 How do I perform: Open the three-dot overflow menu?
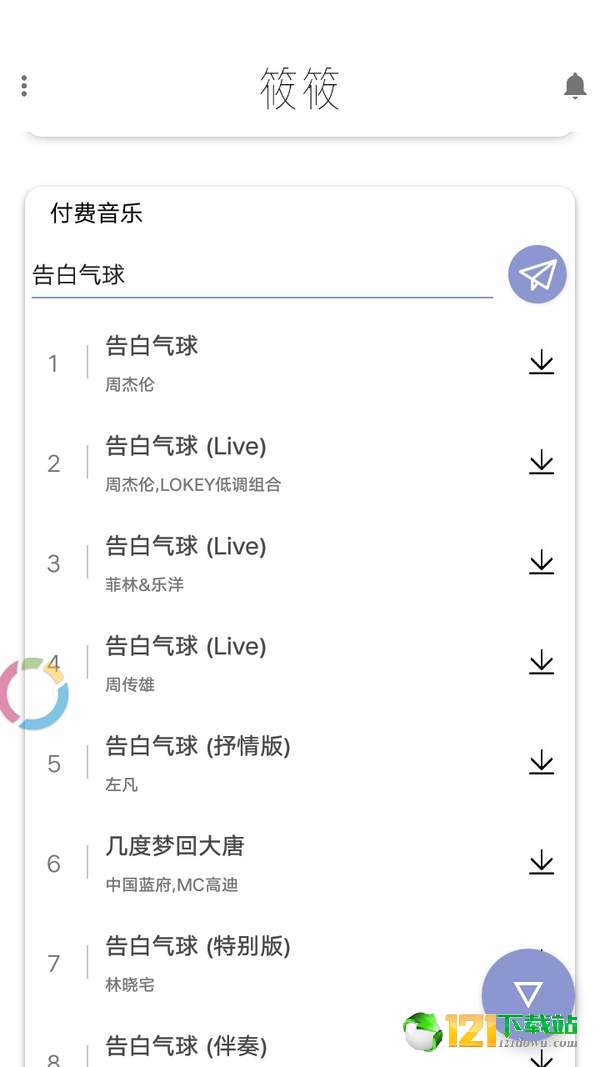[24, 86]
